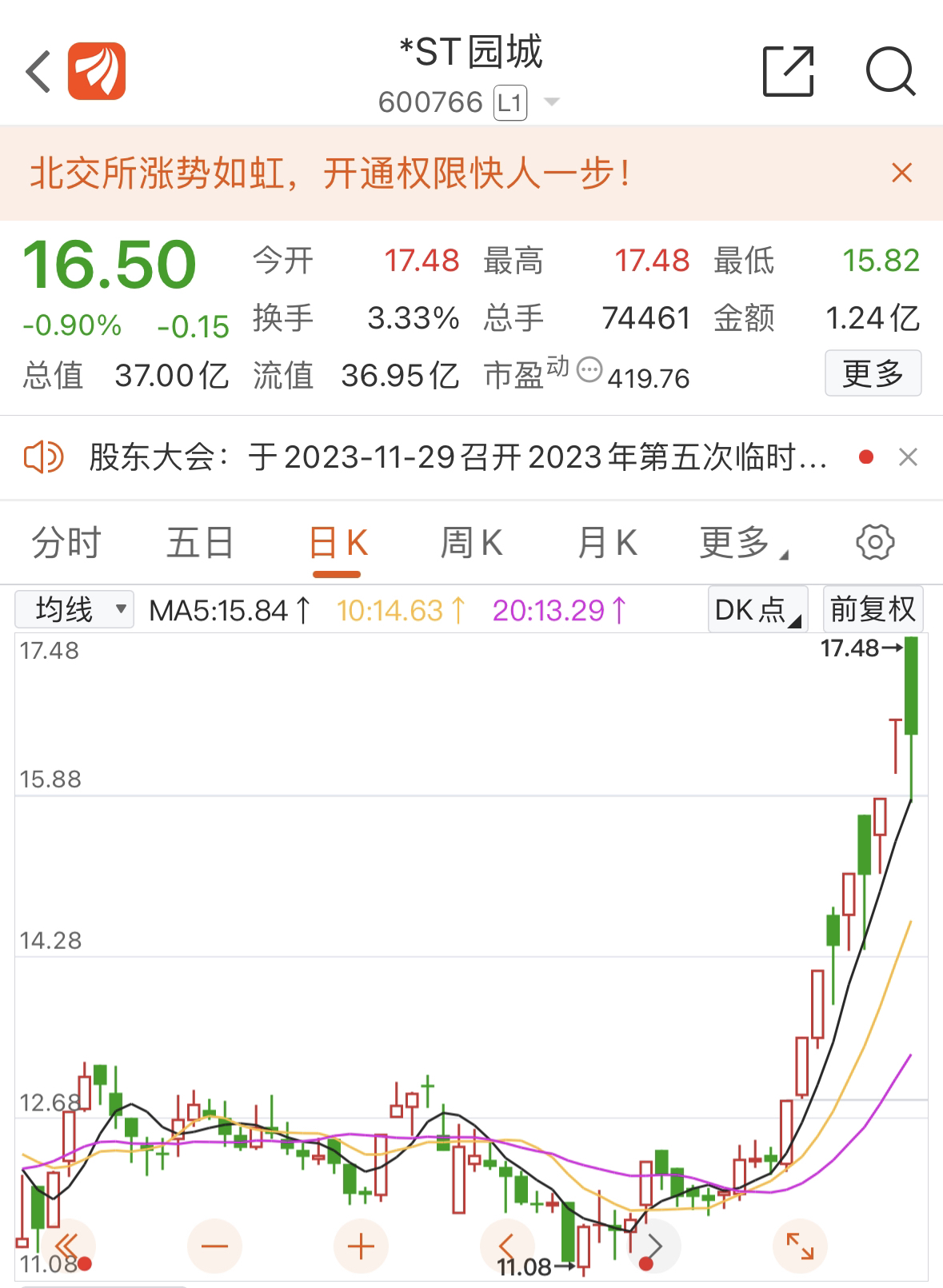Go back to the previous screen
The image size is (943, 1288).
(38, 72)
